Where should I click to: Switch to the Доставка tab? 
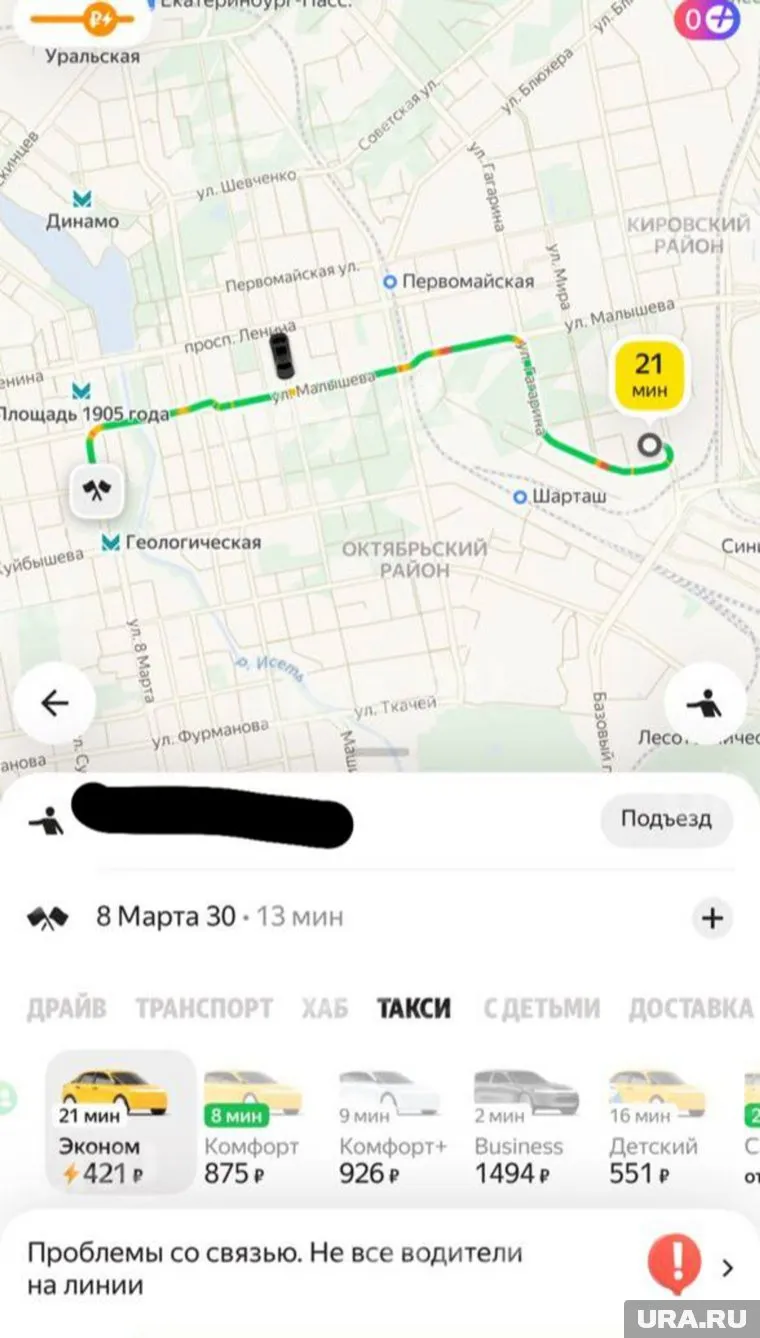690,1008
